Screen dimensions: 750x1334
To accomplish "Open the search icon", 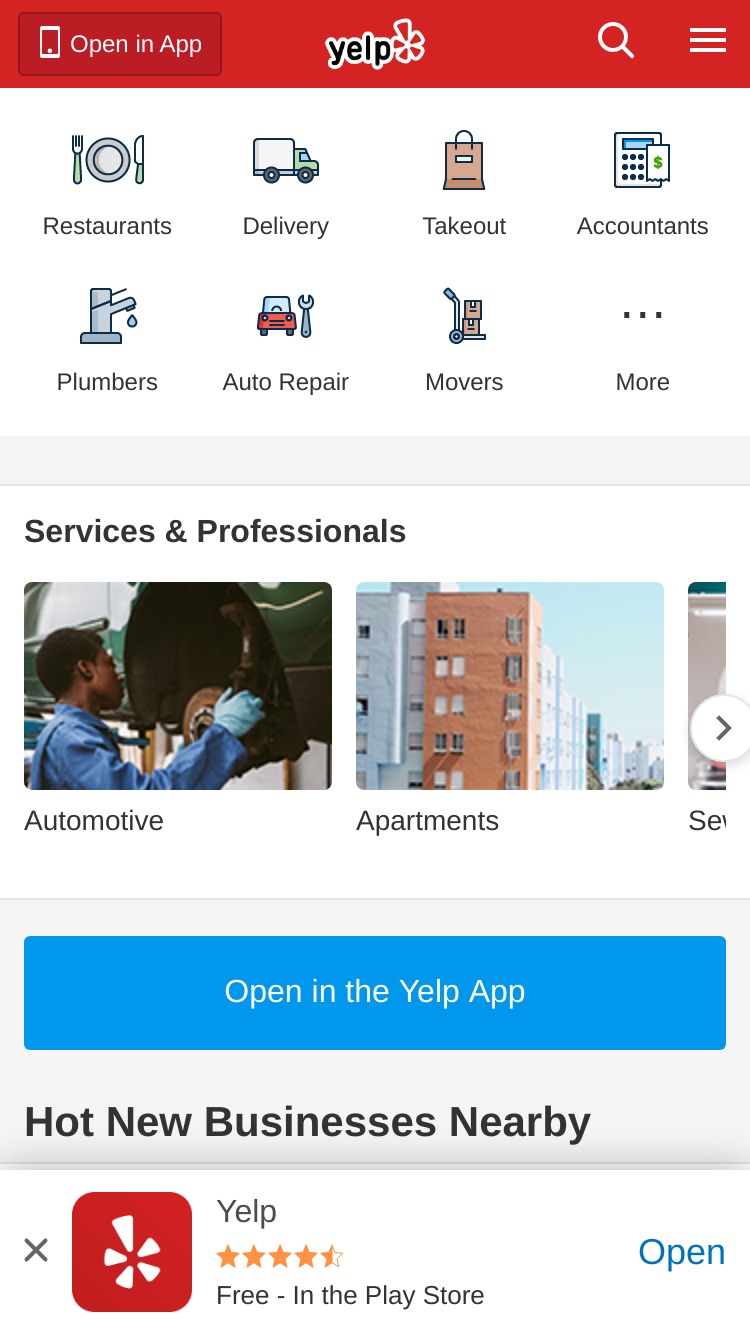I will pos(615,41).
